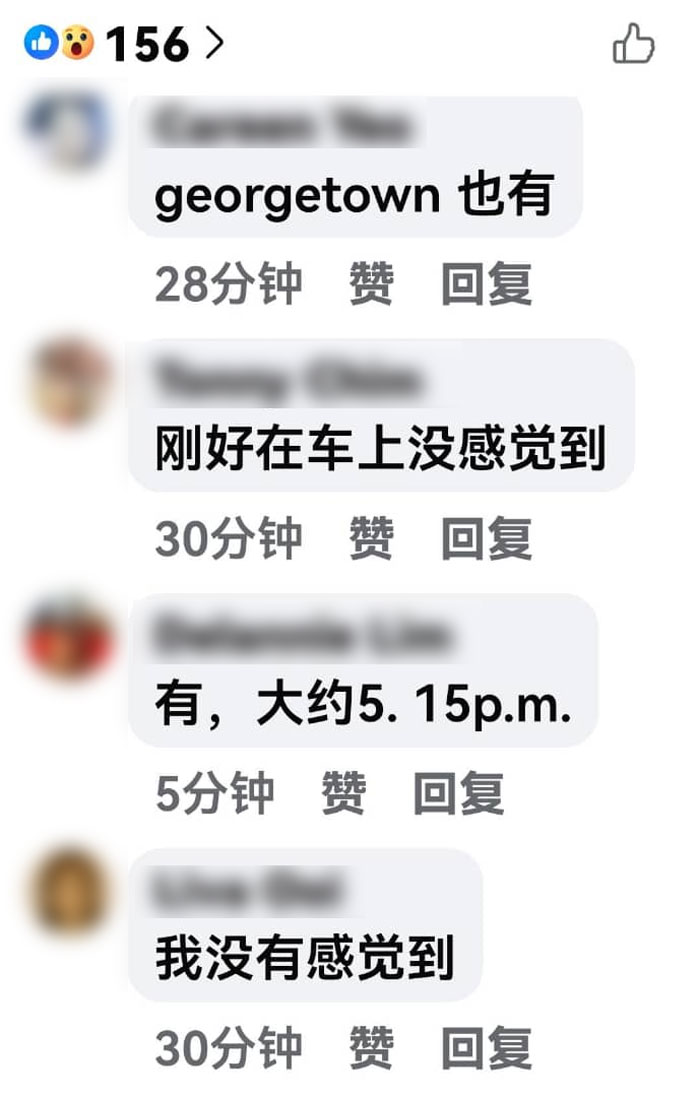Like the post with the thumbs-up icon
This screenshot has height=1097, width=700.
pos(633,44)
